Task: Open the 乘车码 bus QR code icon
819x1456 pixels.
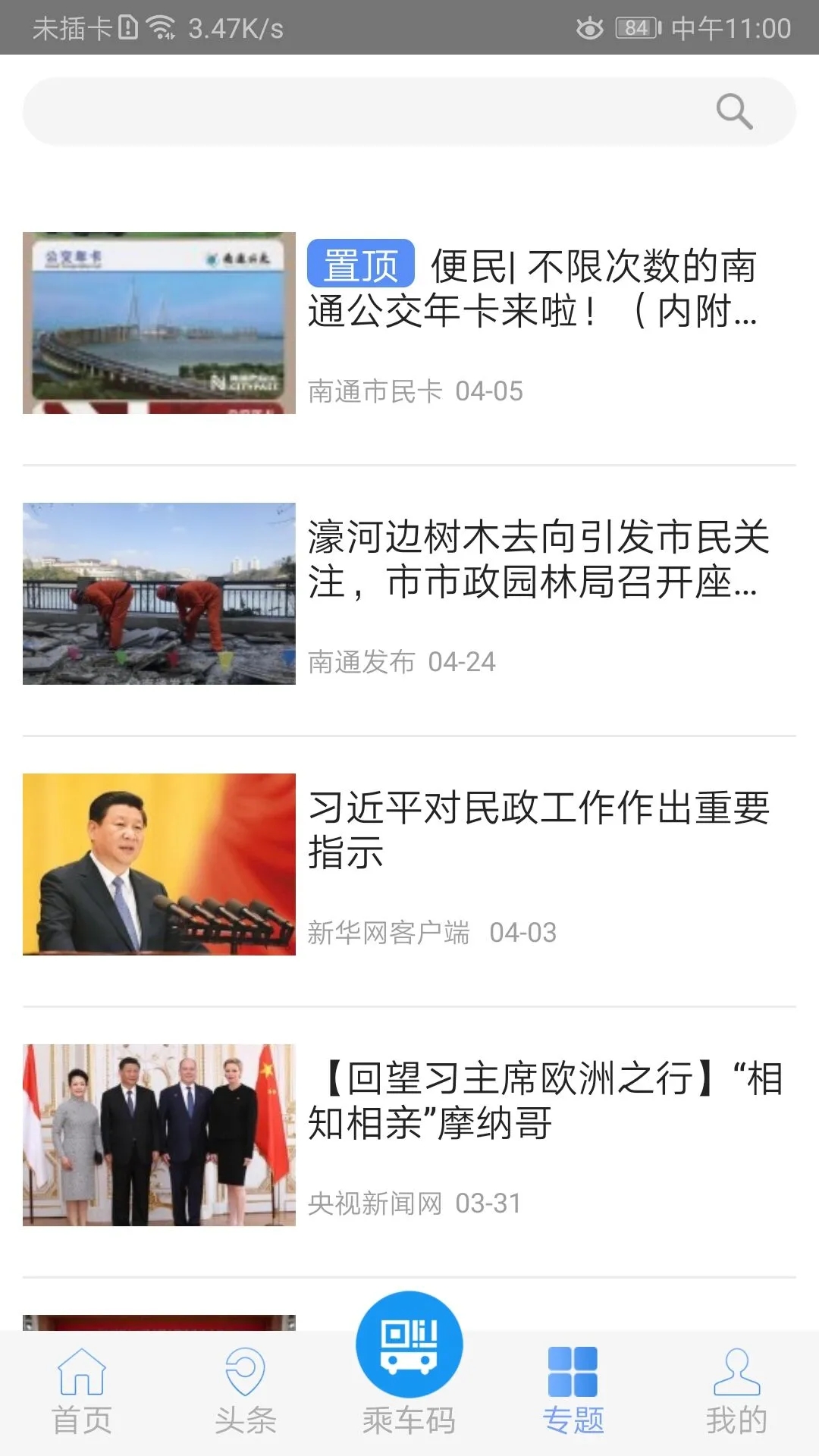Action: (408, 1342)
